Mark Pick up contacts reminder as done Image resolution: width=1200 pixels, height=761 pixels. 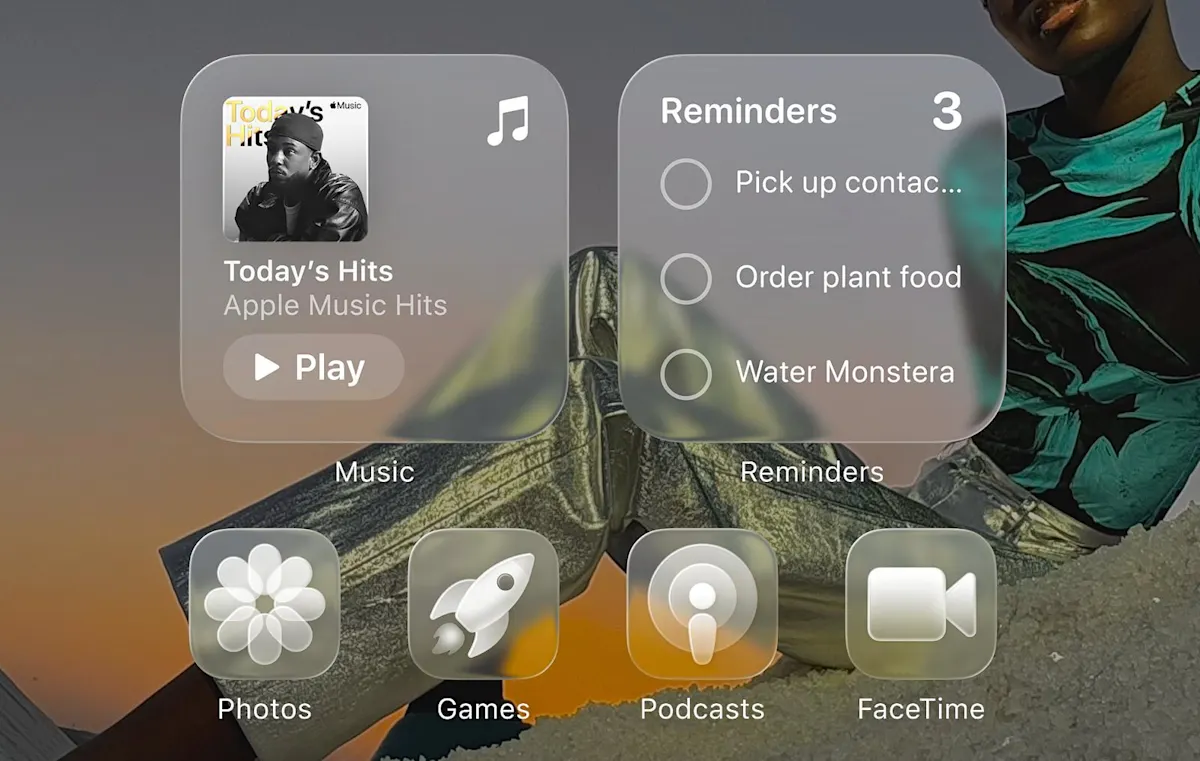pos(686,184)
